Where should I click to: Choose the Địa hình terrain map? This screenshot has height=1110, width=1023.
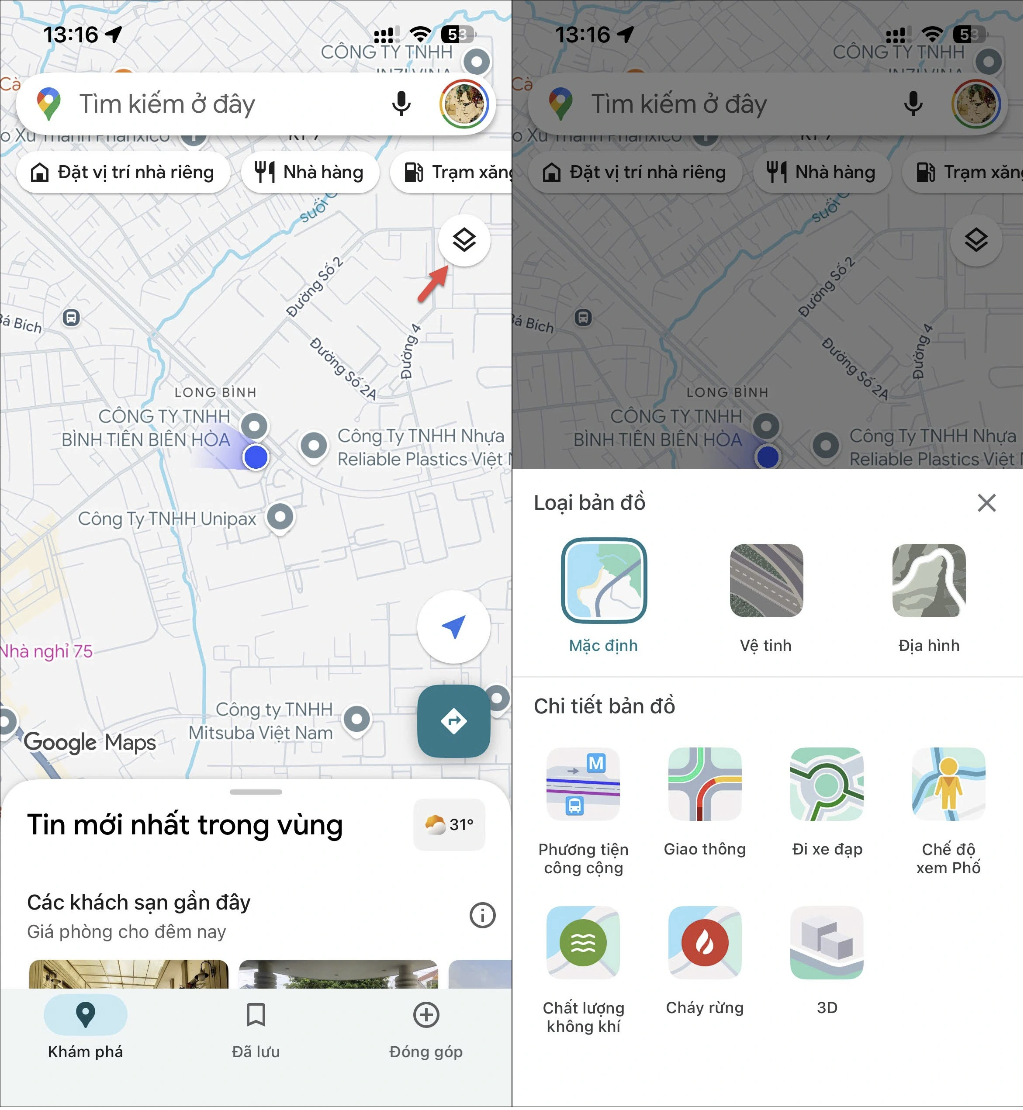click(928, 581)
